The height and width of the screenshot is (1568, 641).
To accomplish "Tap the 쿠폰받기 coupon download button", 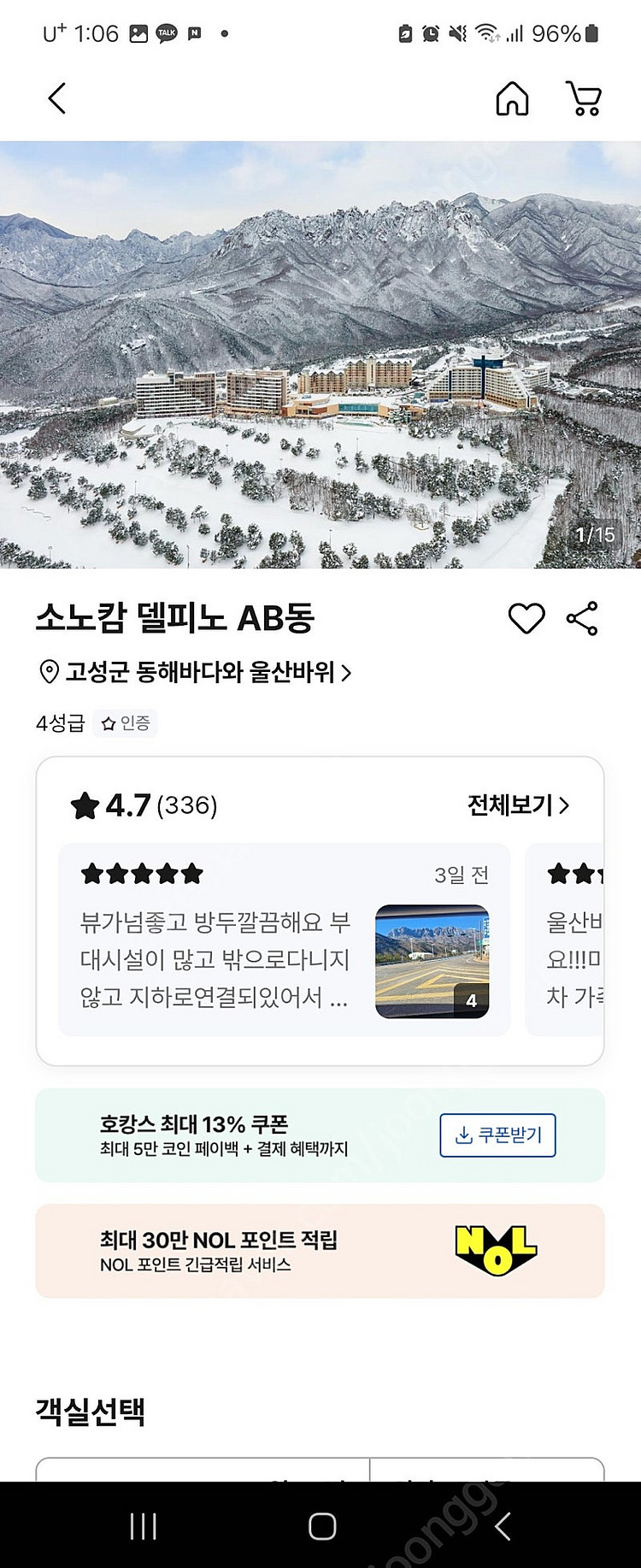I will [498, 1135].
